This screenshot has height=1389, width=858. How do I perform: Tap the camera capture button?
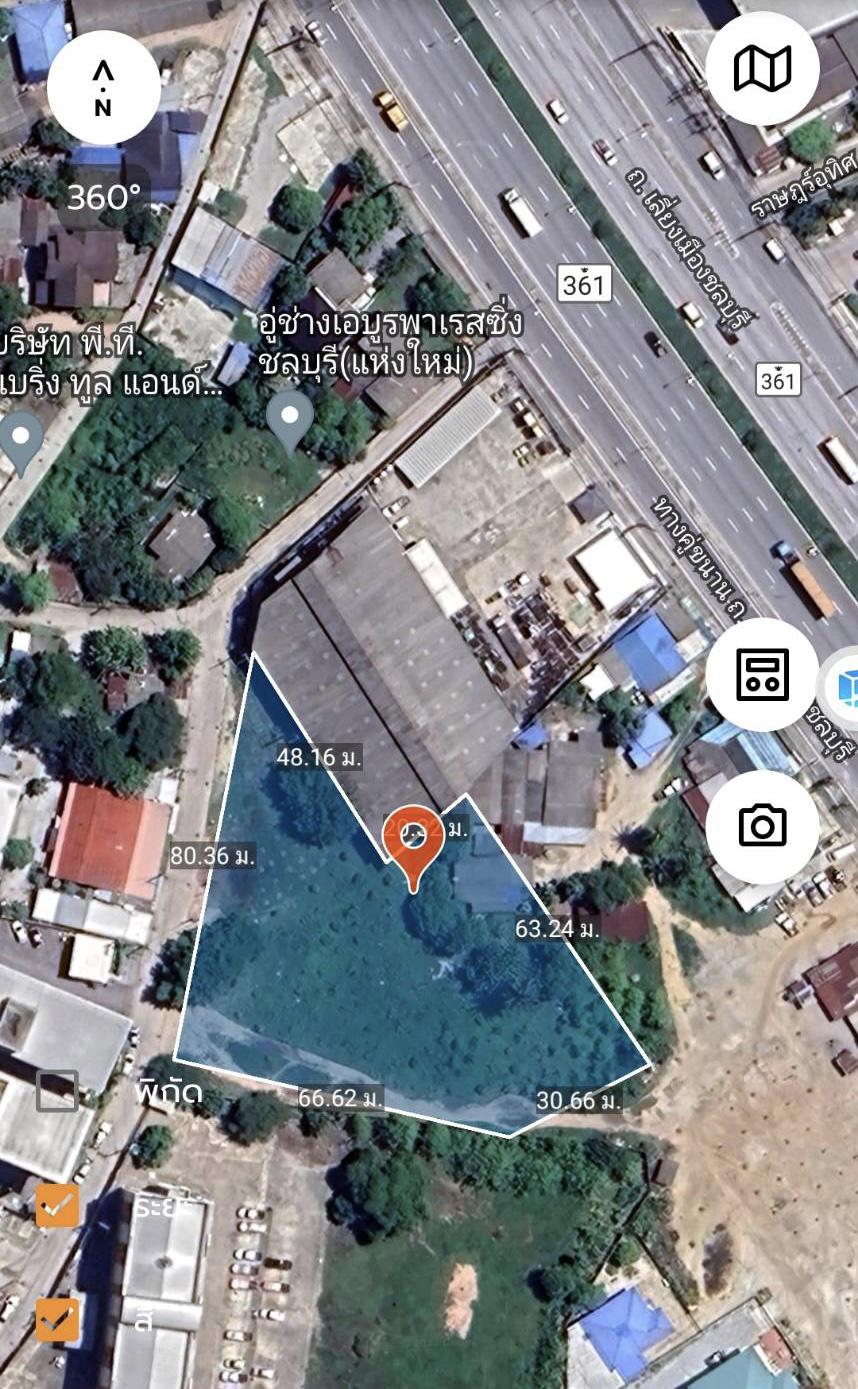tap(762, 826)
